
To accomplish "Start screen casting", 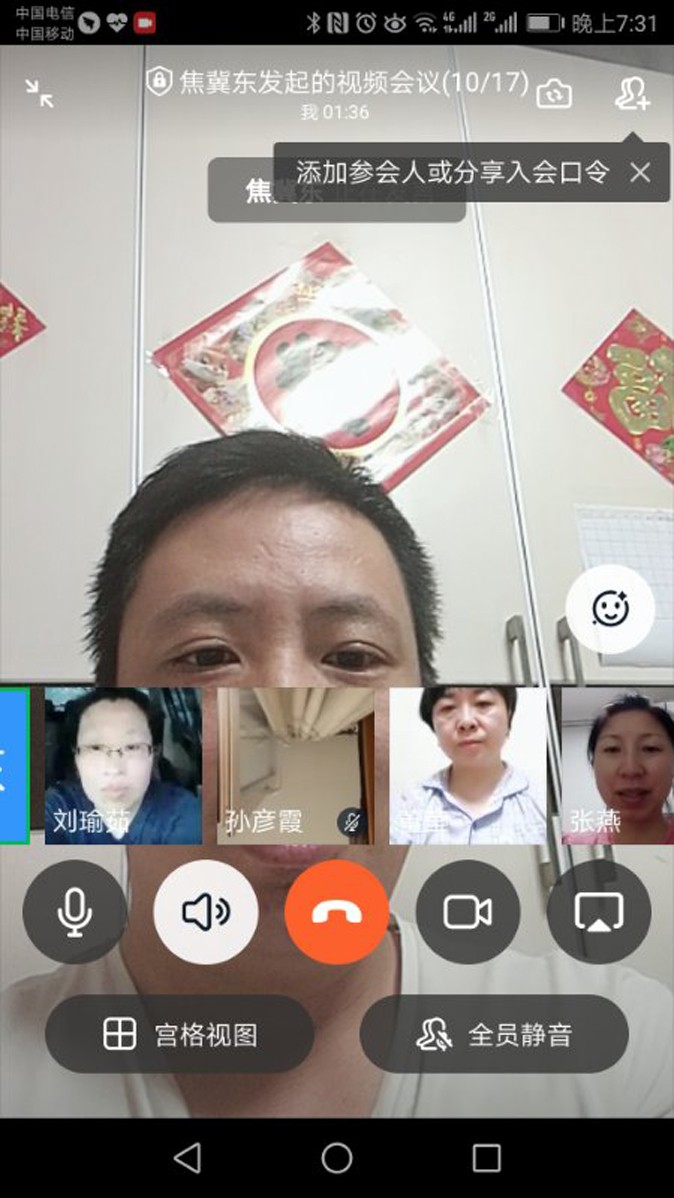I will pyautogui.click(x=599, y=912).
